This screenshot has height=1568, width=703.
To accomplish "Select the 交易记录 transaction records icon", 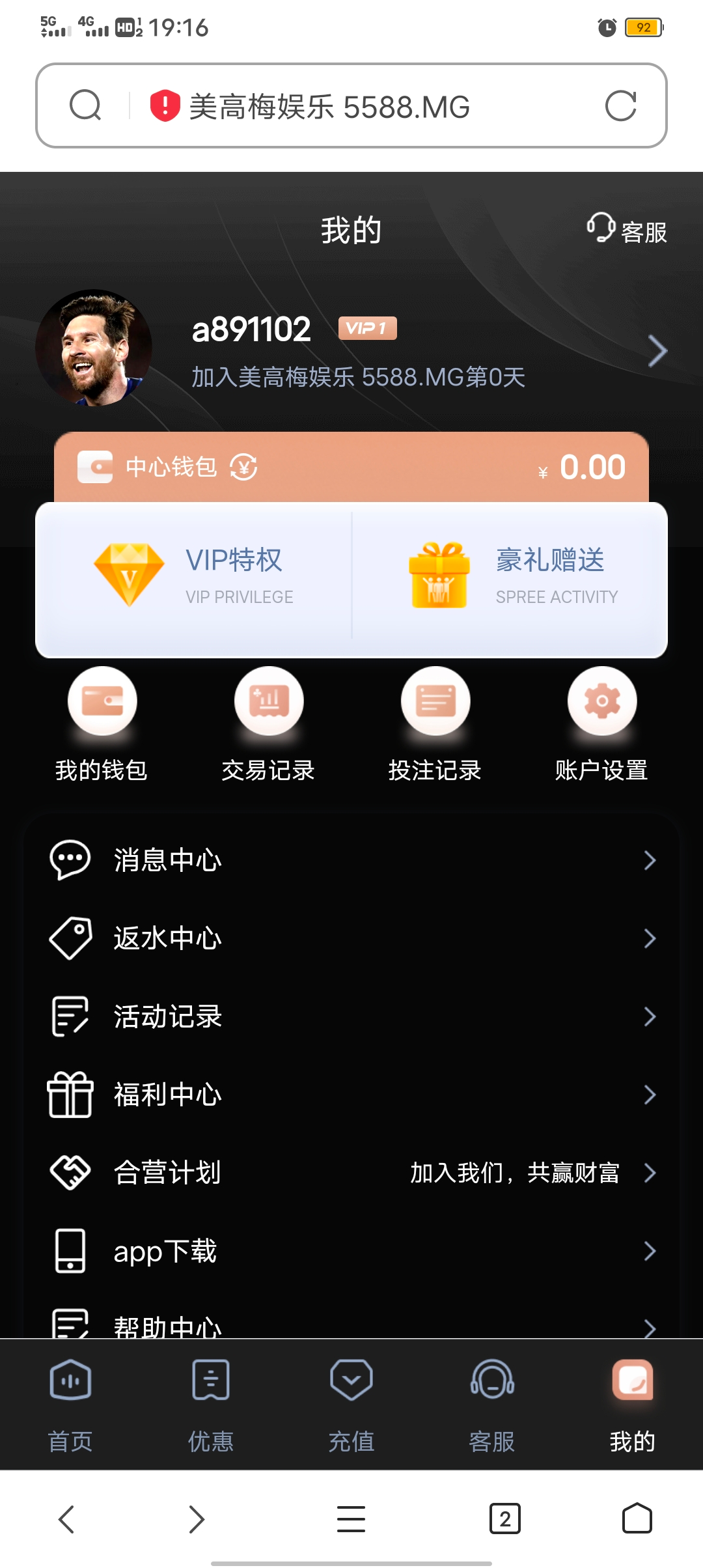I will (269, 701).
